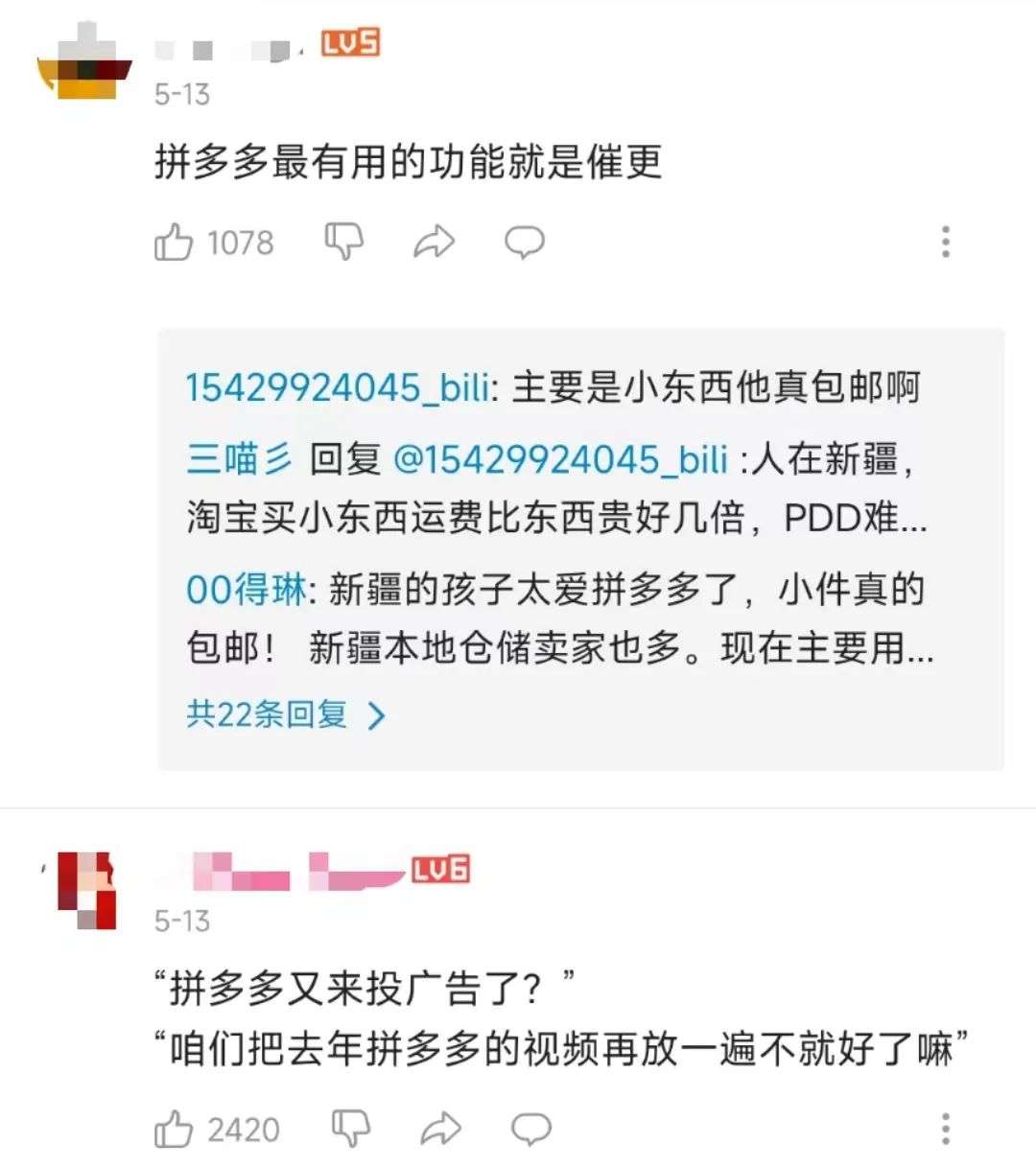1036x1167 pixels.
Task: Like the comment with 1078 likes
Action: (x=175, y=243)
